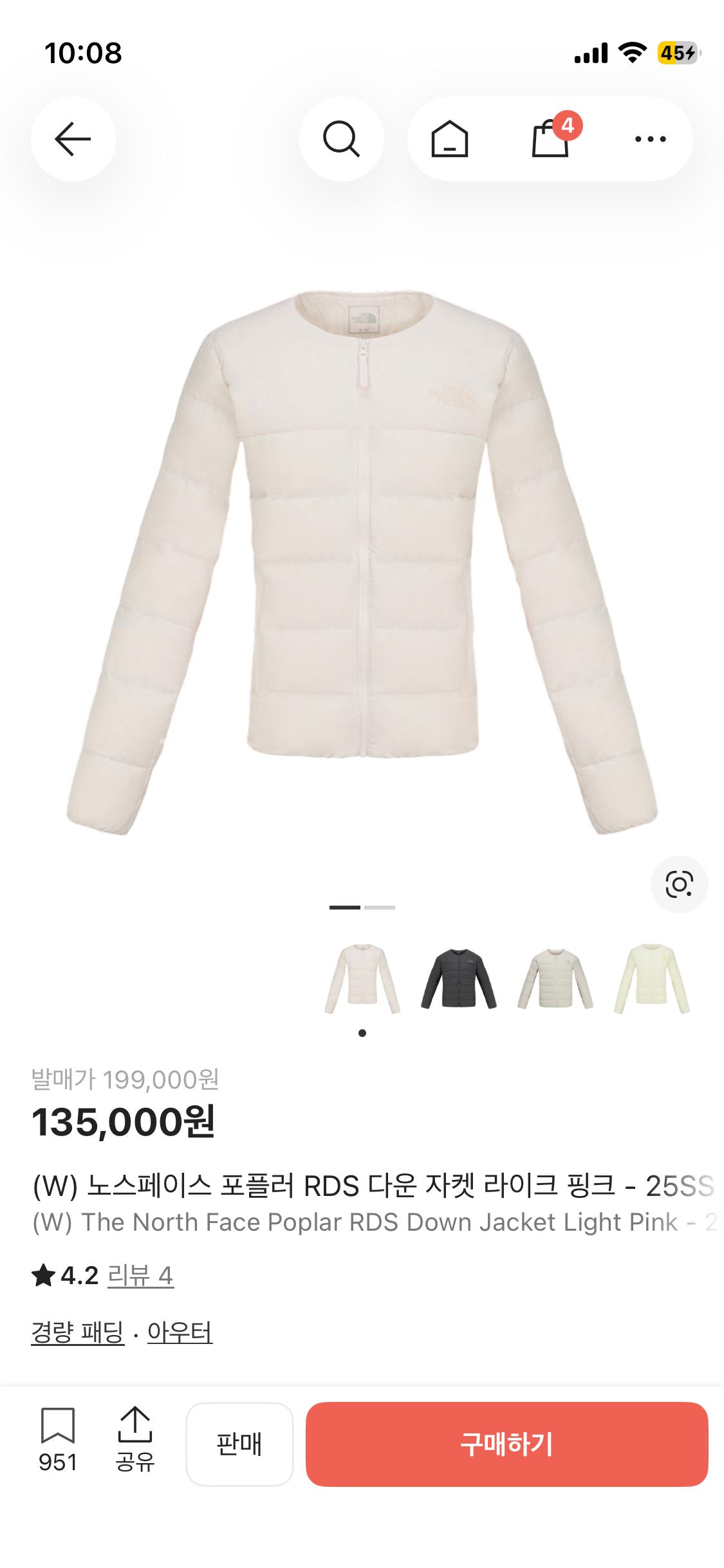
Task: Select the black jacket color thumbnail
Action: (x=459, y=978)
